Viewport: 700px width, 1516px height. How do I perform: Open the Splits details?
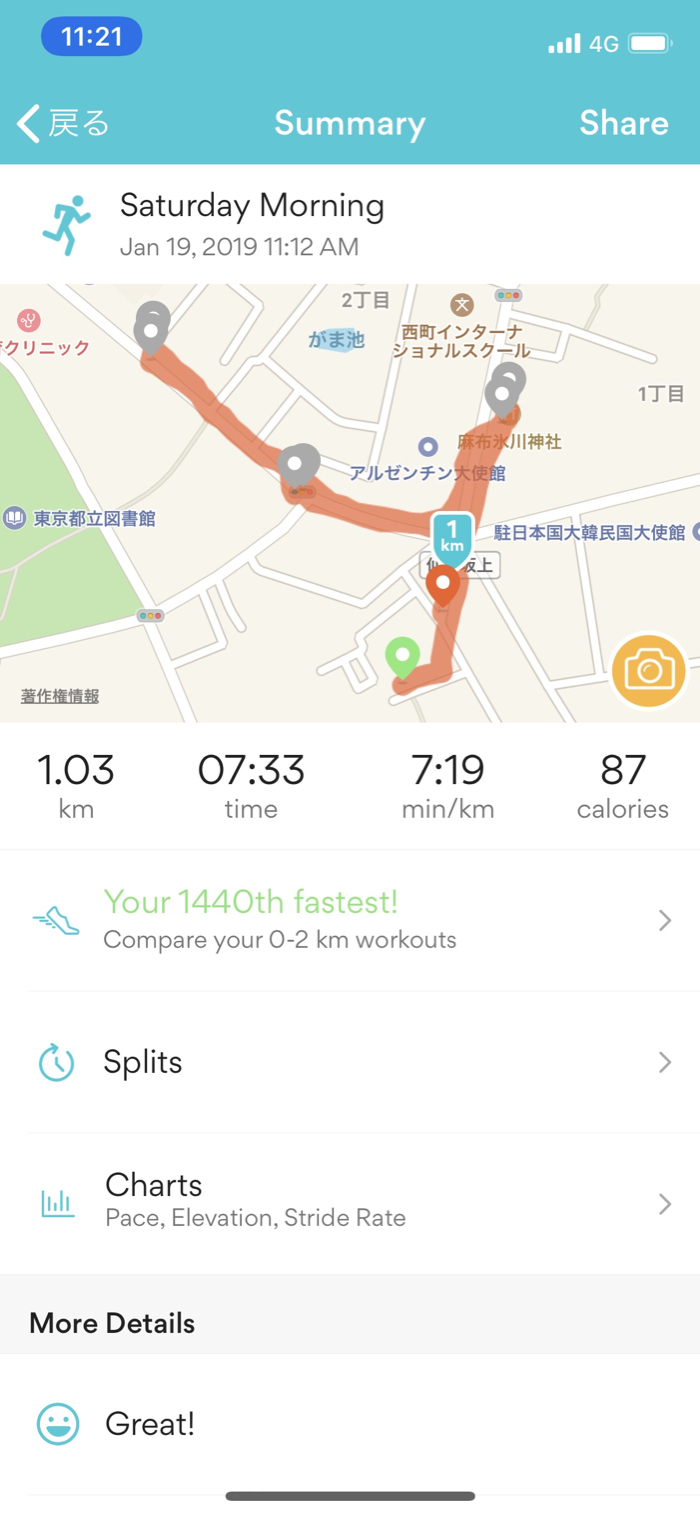pyautogui.click(x=350, y=1062)
